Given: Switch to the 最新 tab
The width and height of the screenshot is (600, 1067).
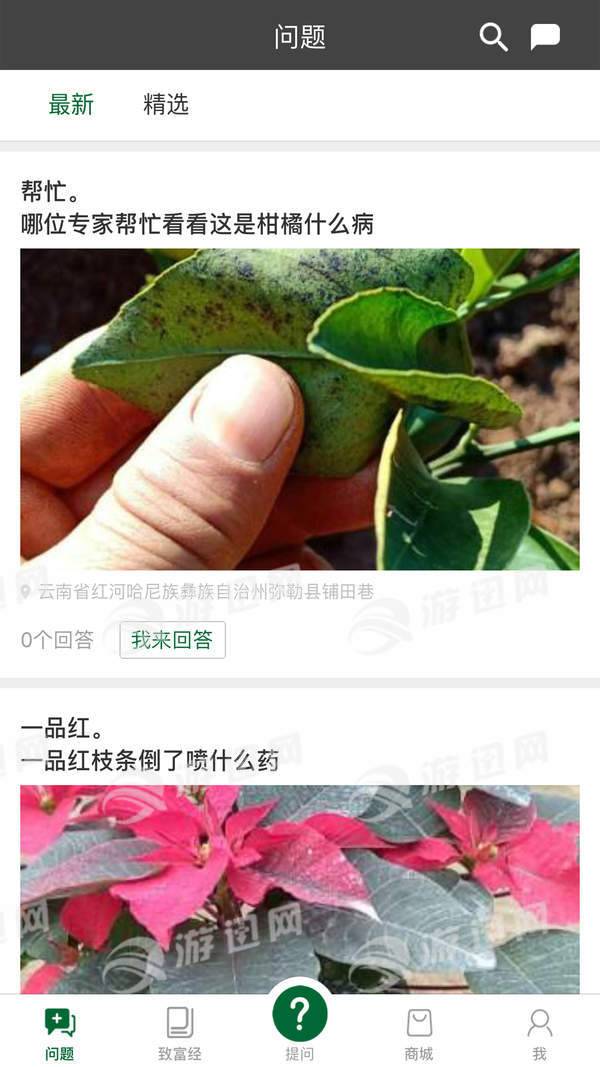Looking at the screenshot, I should click(71, 104).
